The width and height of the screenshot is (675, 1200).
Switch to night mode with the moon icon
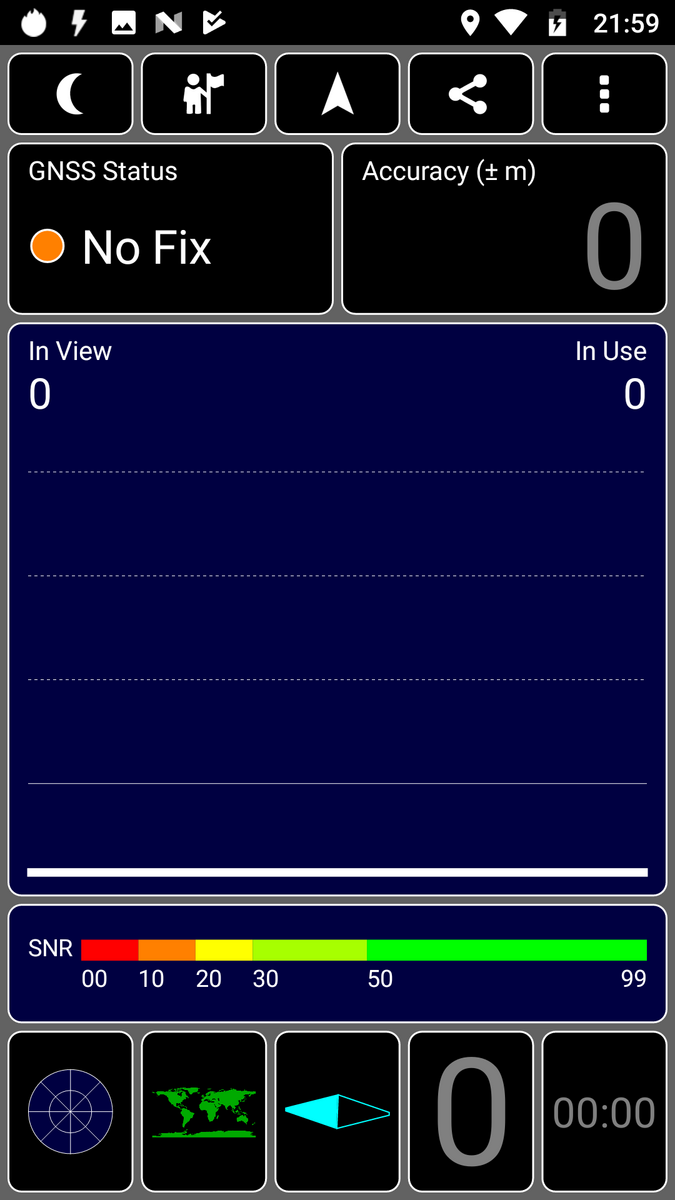tap(70, 94)
